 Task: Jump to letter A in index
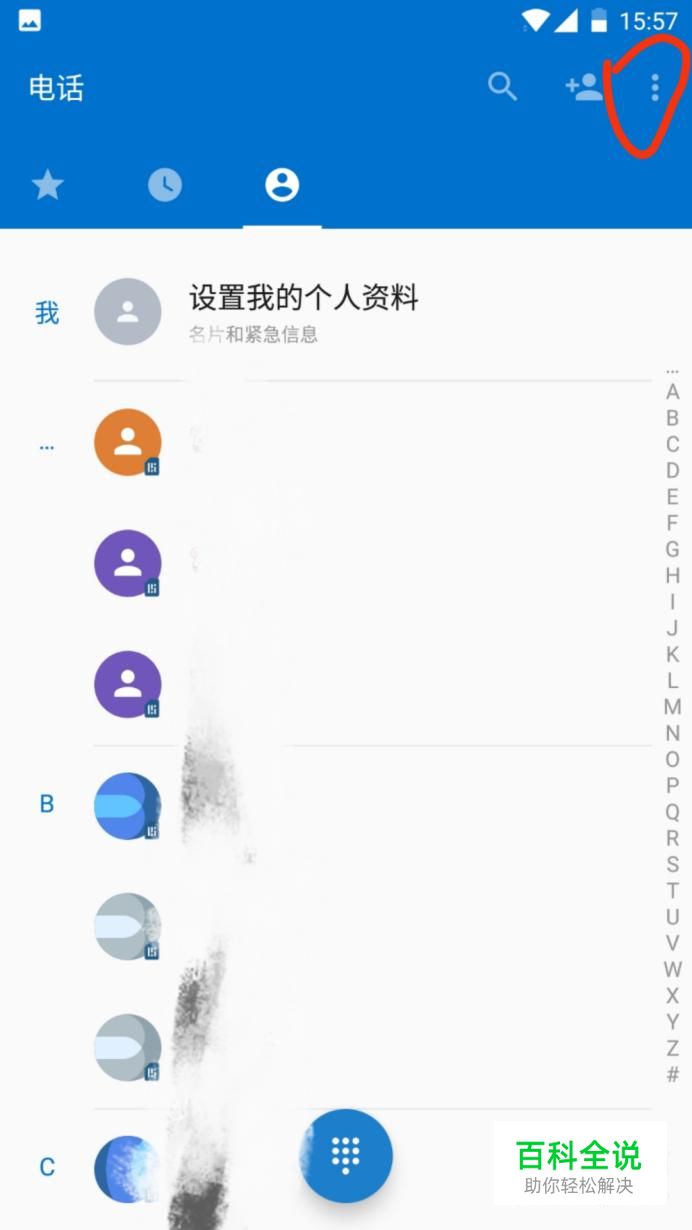point(672,392)
